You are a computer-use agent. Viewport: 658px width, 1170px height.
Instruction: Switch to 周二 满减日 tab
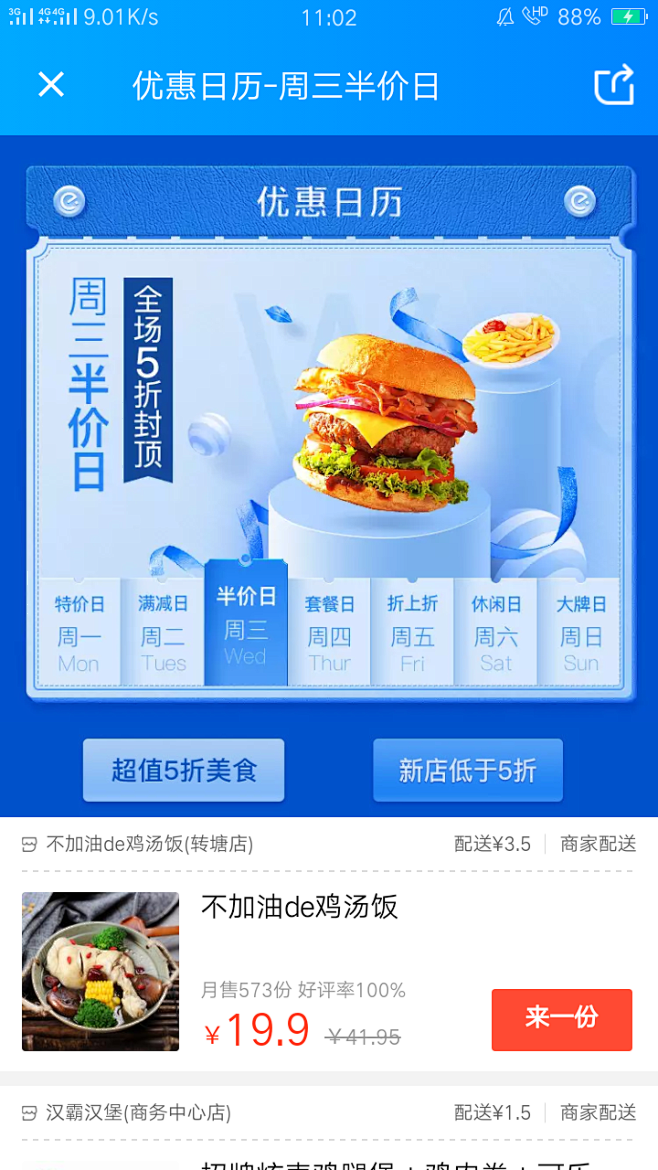tap(163, 632)
